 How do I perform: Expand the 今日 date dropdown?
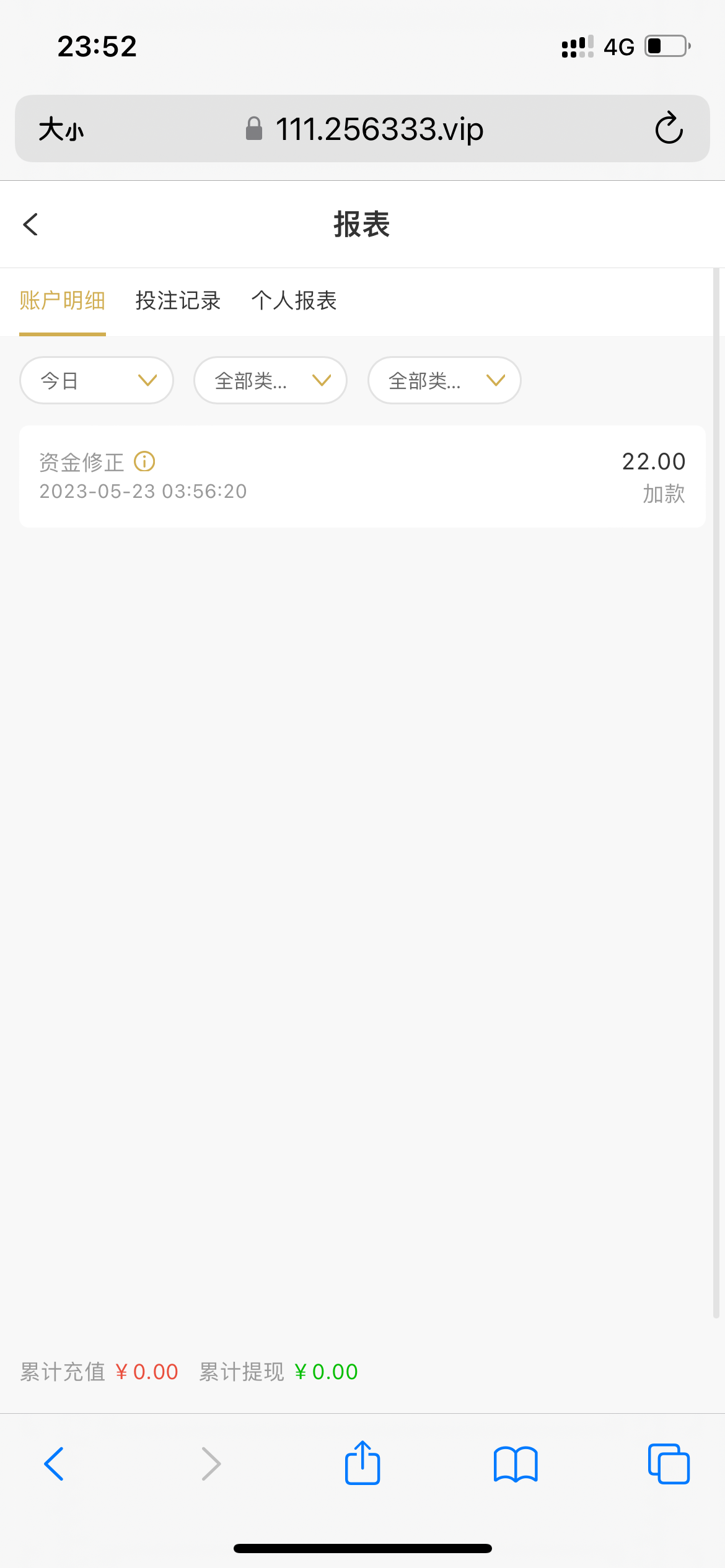97,380
